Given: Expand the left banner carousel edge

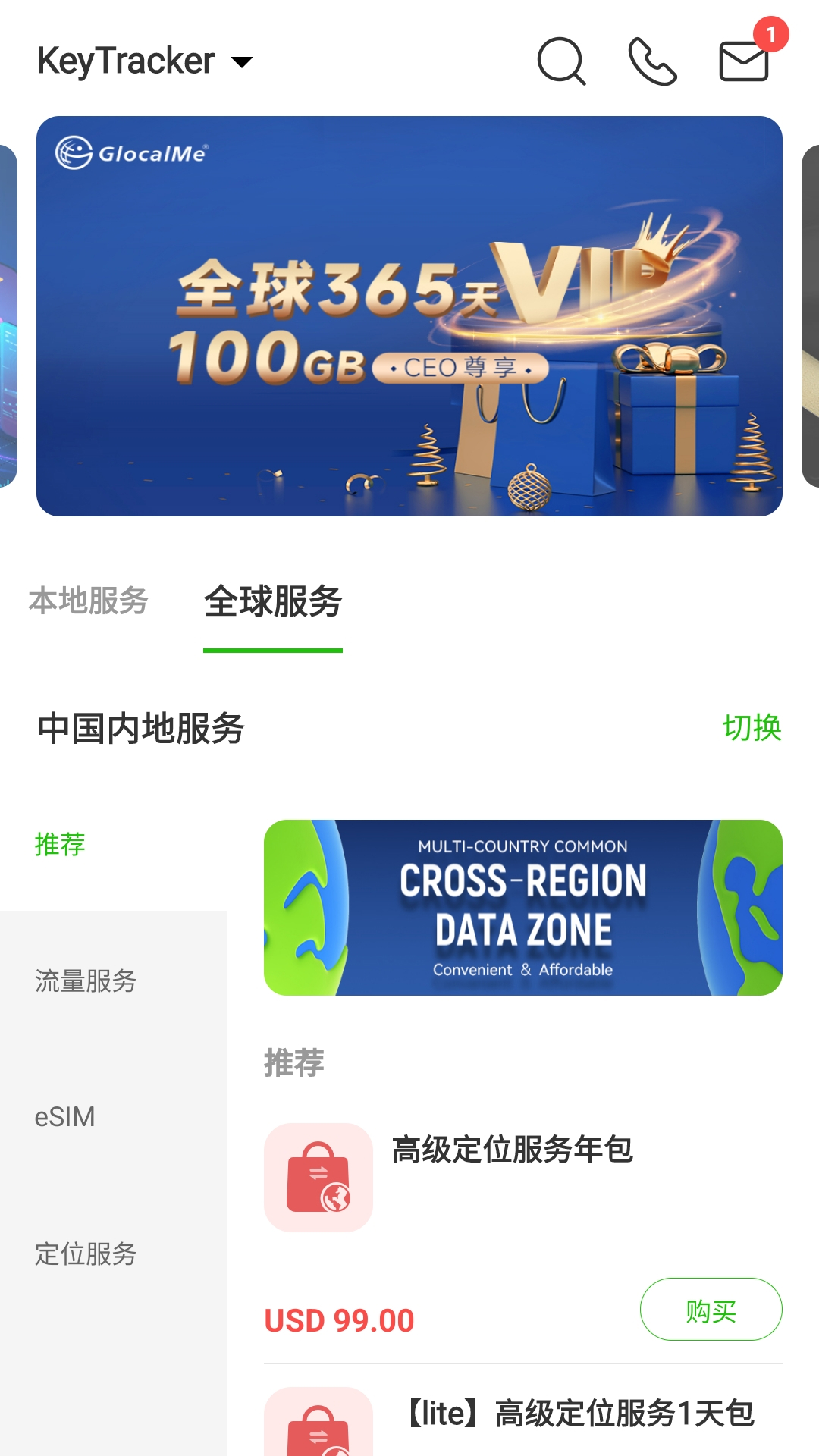Looking at the screenshot, I should 8,318.
